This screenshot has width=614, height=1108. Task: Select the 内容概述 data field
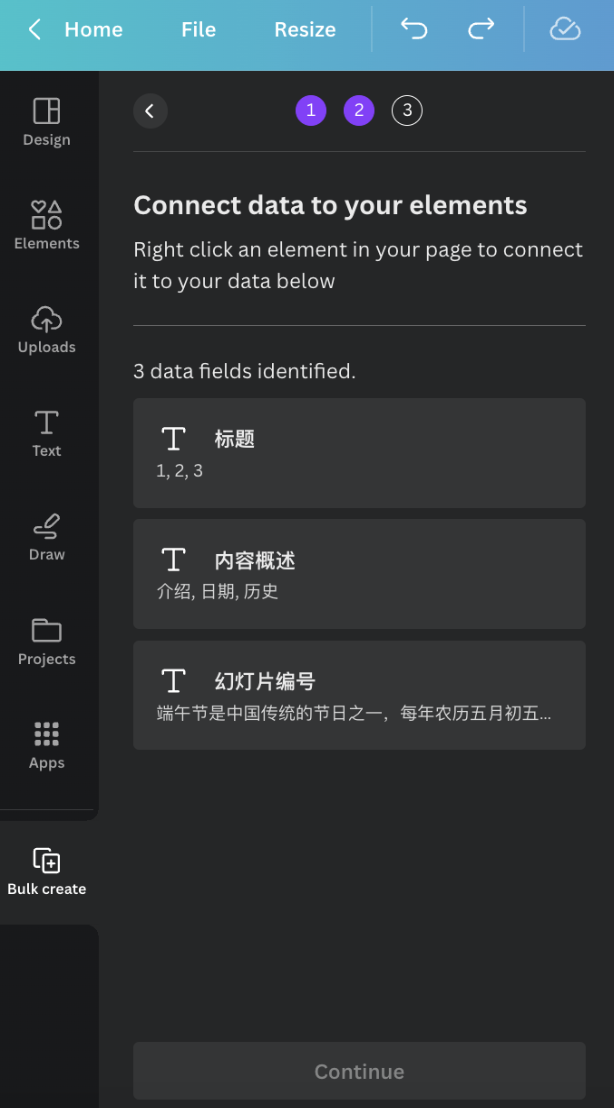point(359,574)
